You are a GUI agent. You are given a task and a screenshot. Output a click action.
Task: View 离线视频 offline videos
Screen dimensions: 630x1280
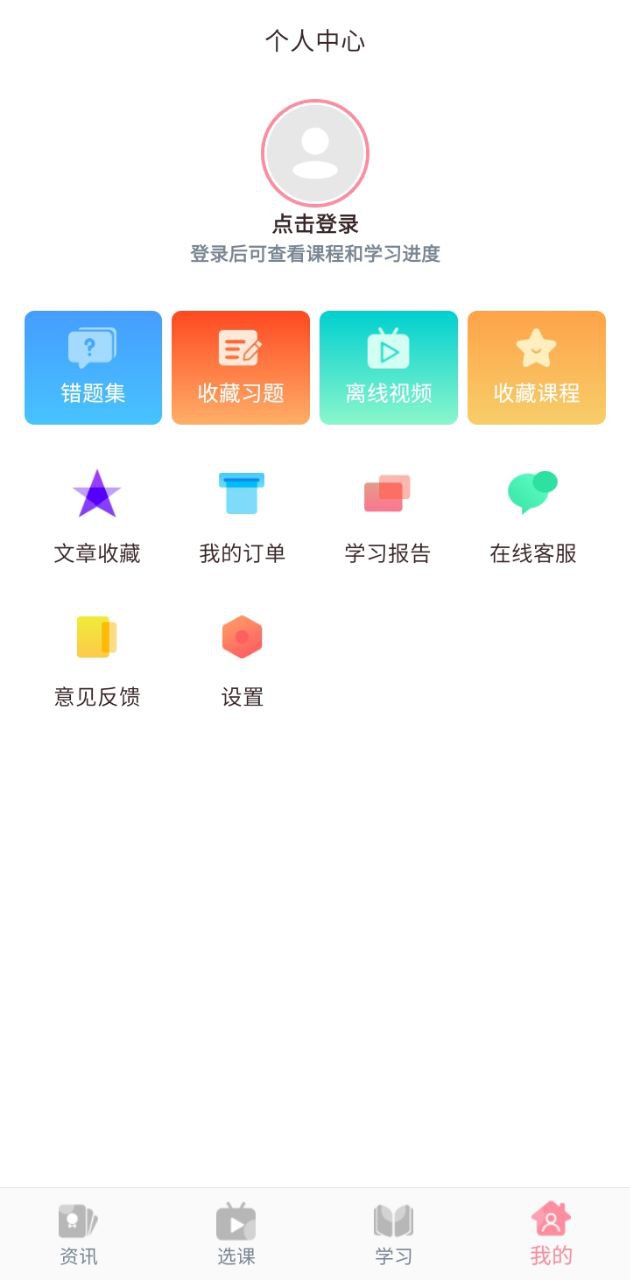389,368
